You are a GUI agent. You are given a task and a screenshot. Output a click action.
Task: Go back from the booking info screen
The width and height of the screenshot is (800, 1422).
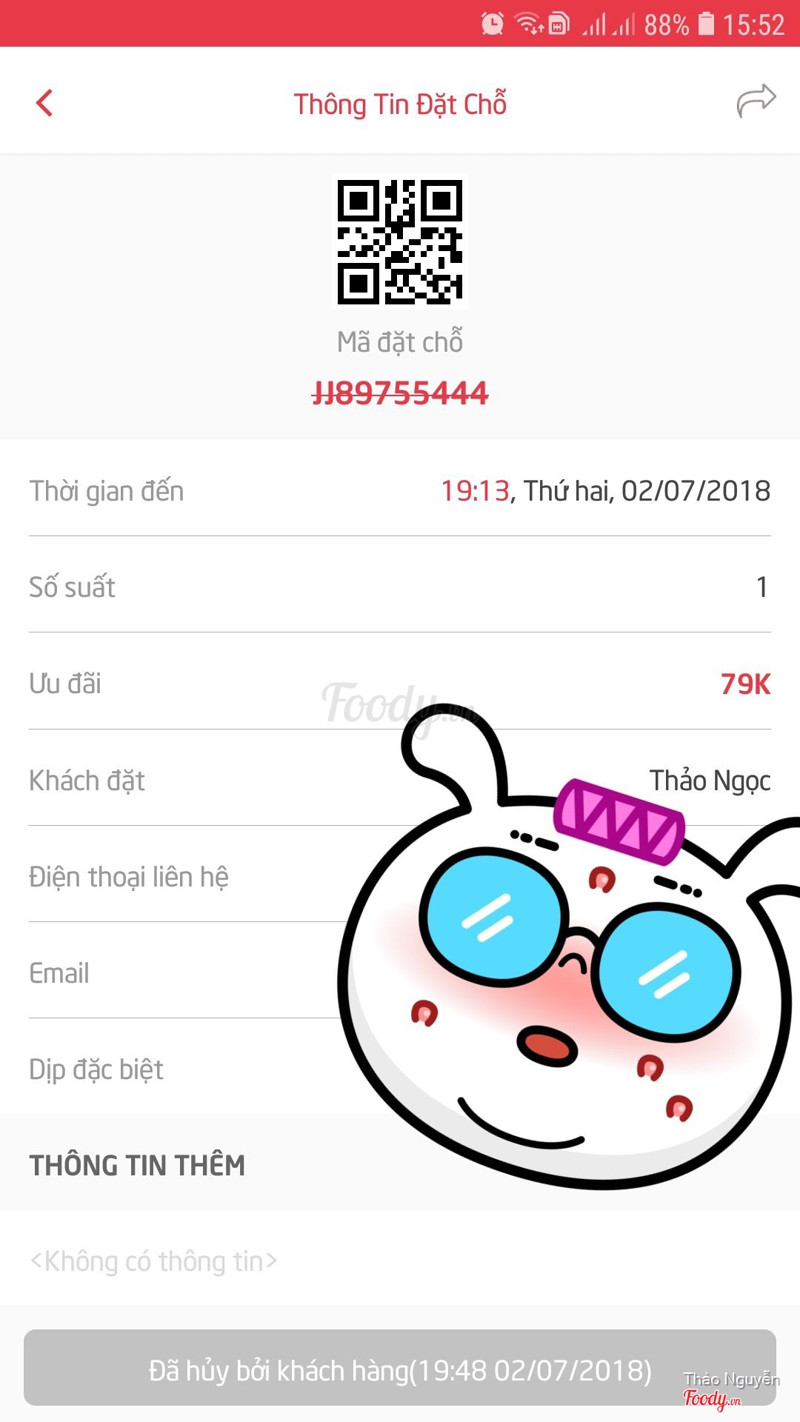pos(44,103)
